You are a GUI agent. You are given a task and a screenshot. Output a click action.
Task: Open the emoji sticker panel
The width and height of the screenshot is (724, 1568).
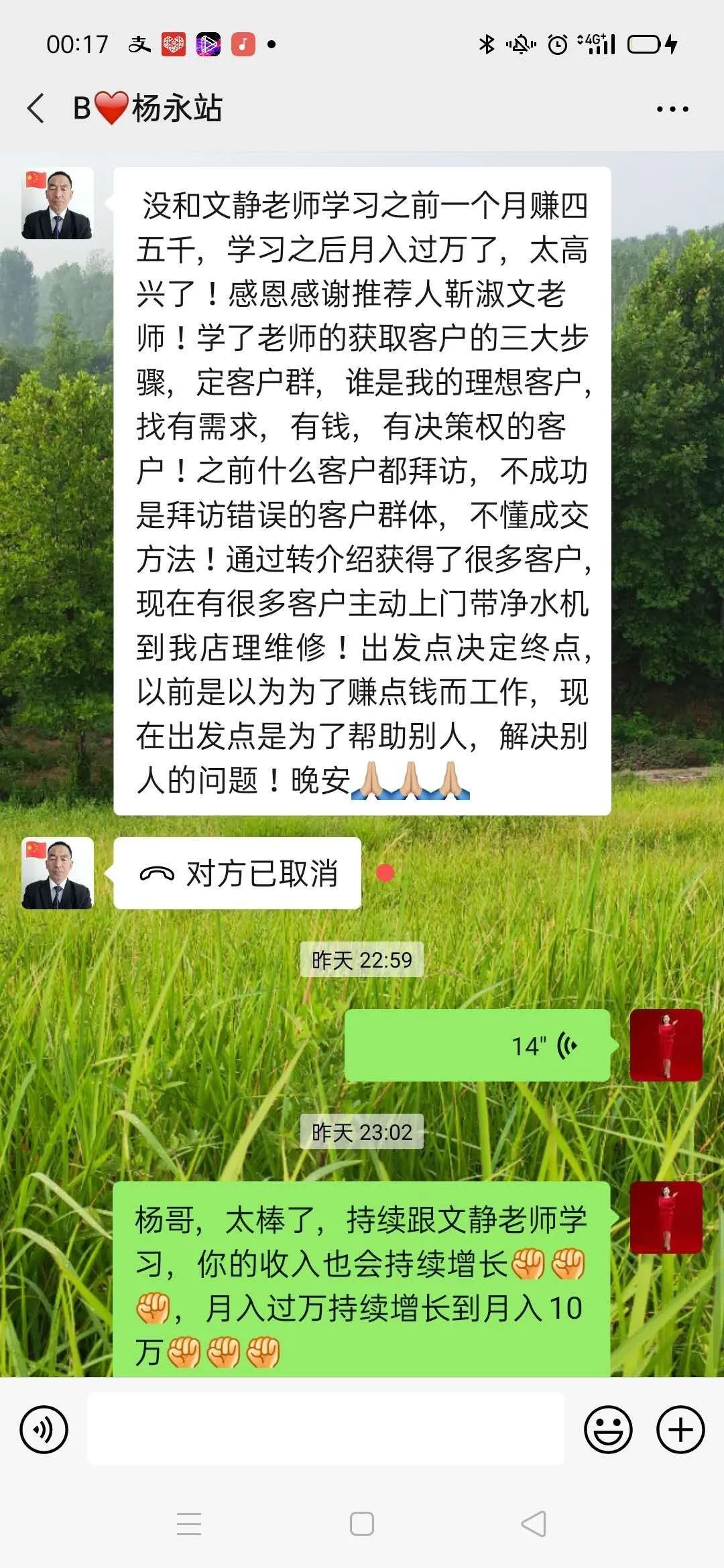[x=608, y=1429]
